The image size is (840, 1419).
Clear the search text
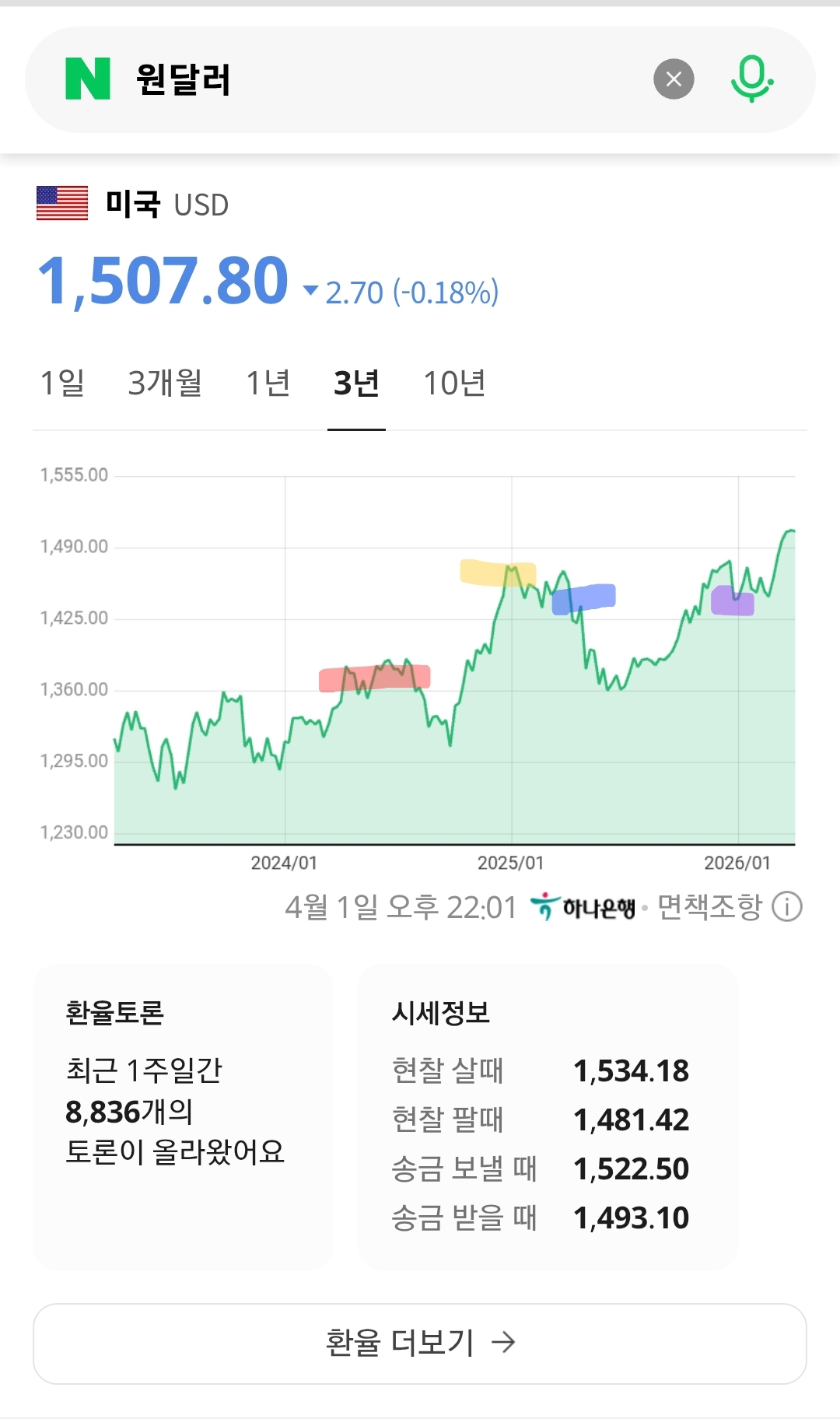[674, 79]
